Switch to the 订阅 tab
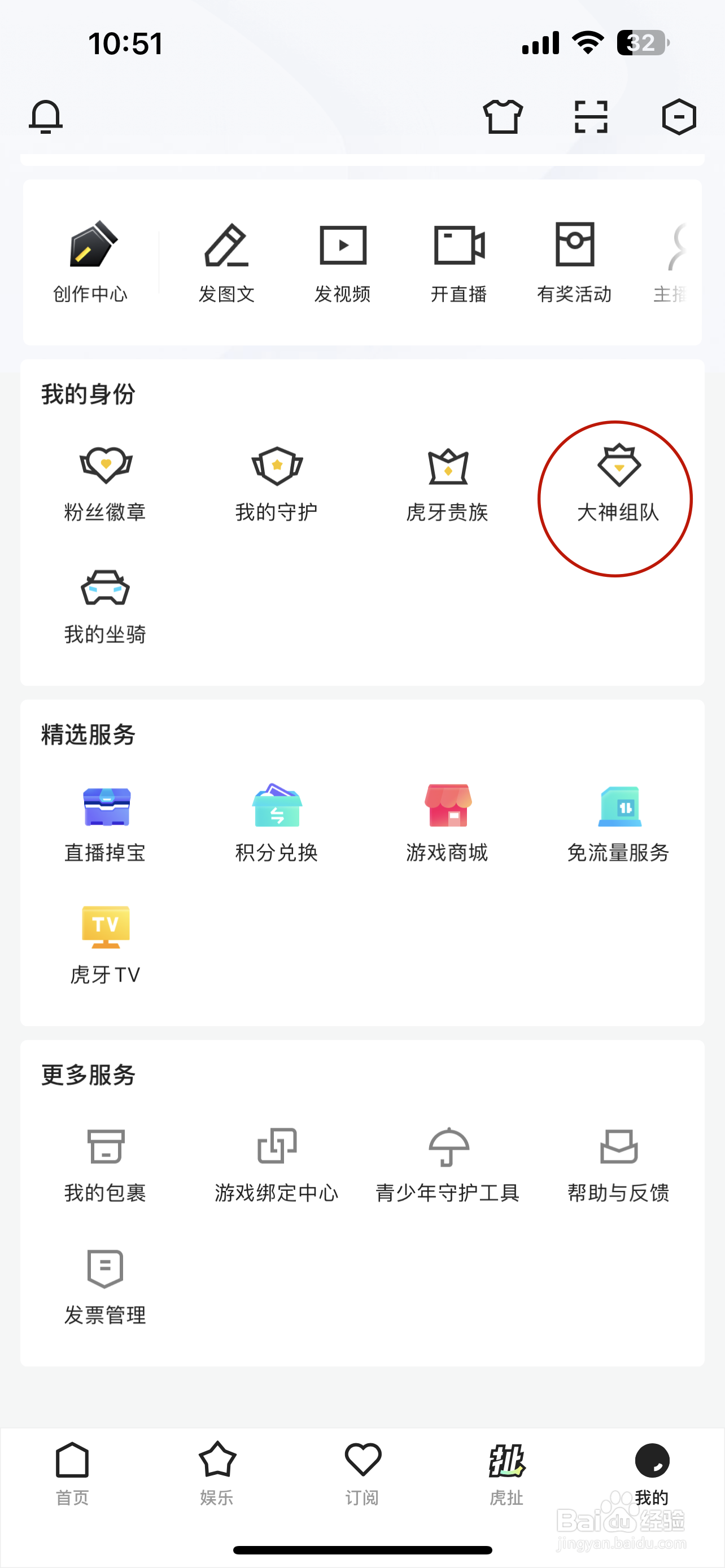Screen dimensions: 725x1568 tap(362, 1473)
